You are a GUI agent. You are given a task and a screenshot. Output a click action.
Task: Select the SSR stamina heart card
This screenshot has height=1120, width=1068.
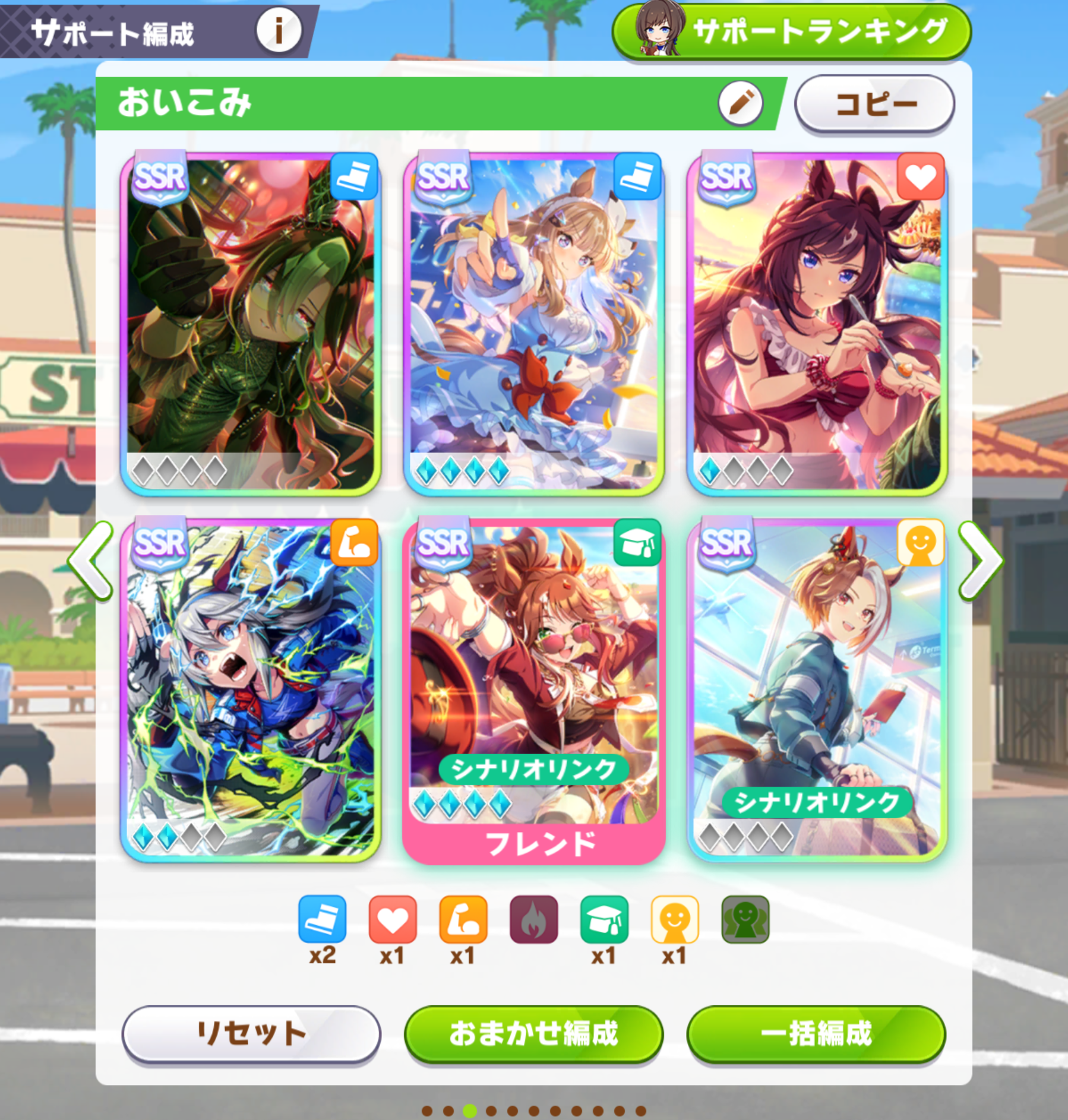(816, 324)
